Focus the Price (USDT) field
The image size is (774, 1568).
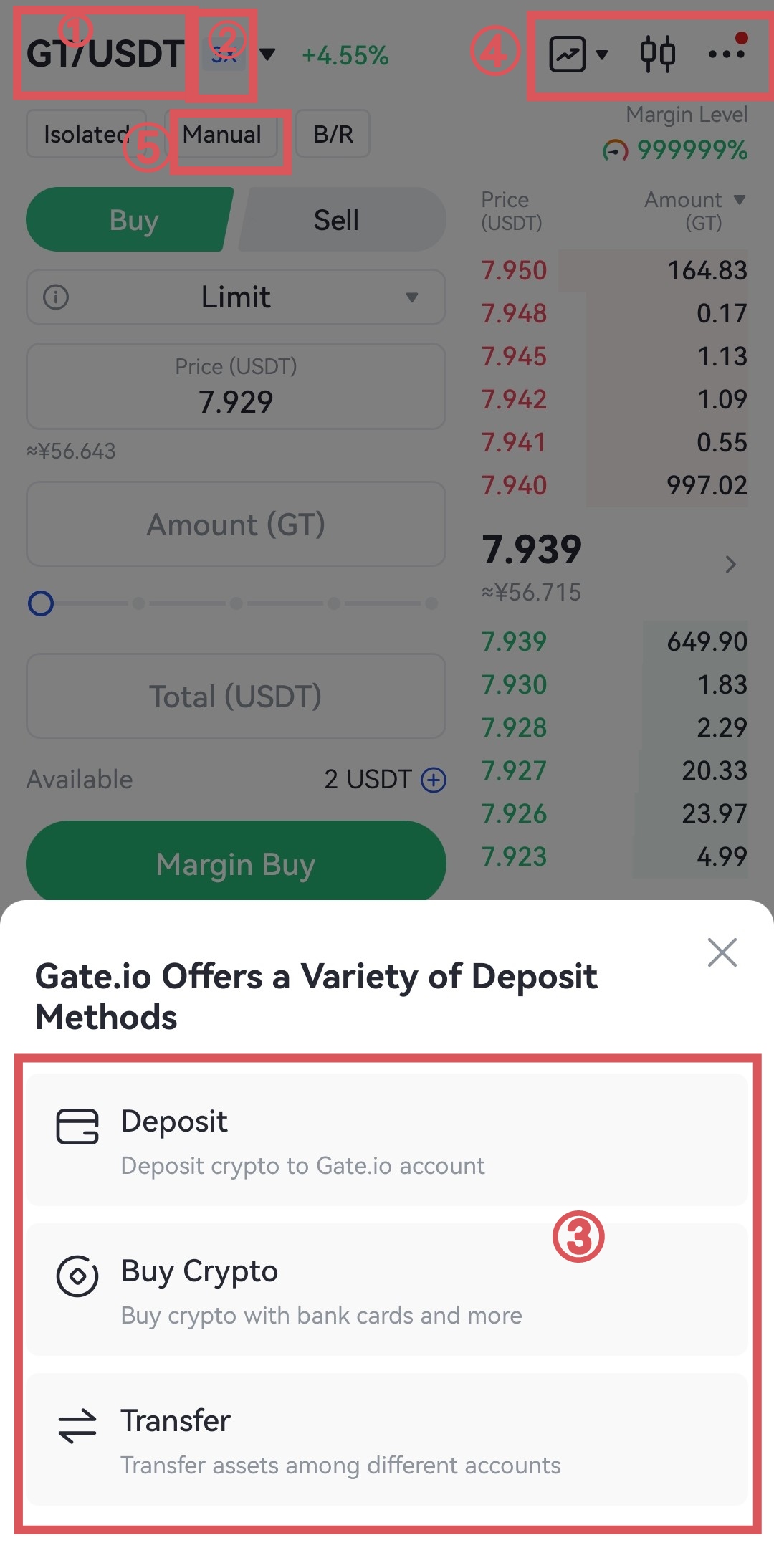pos(236,387)
